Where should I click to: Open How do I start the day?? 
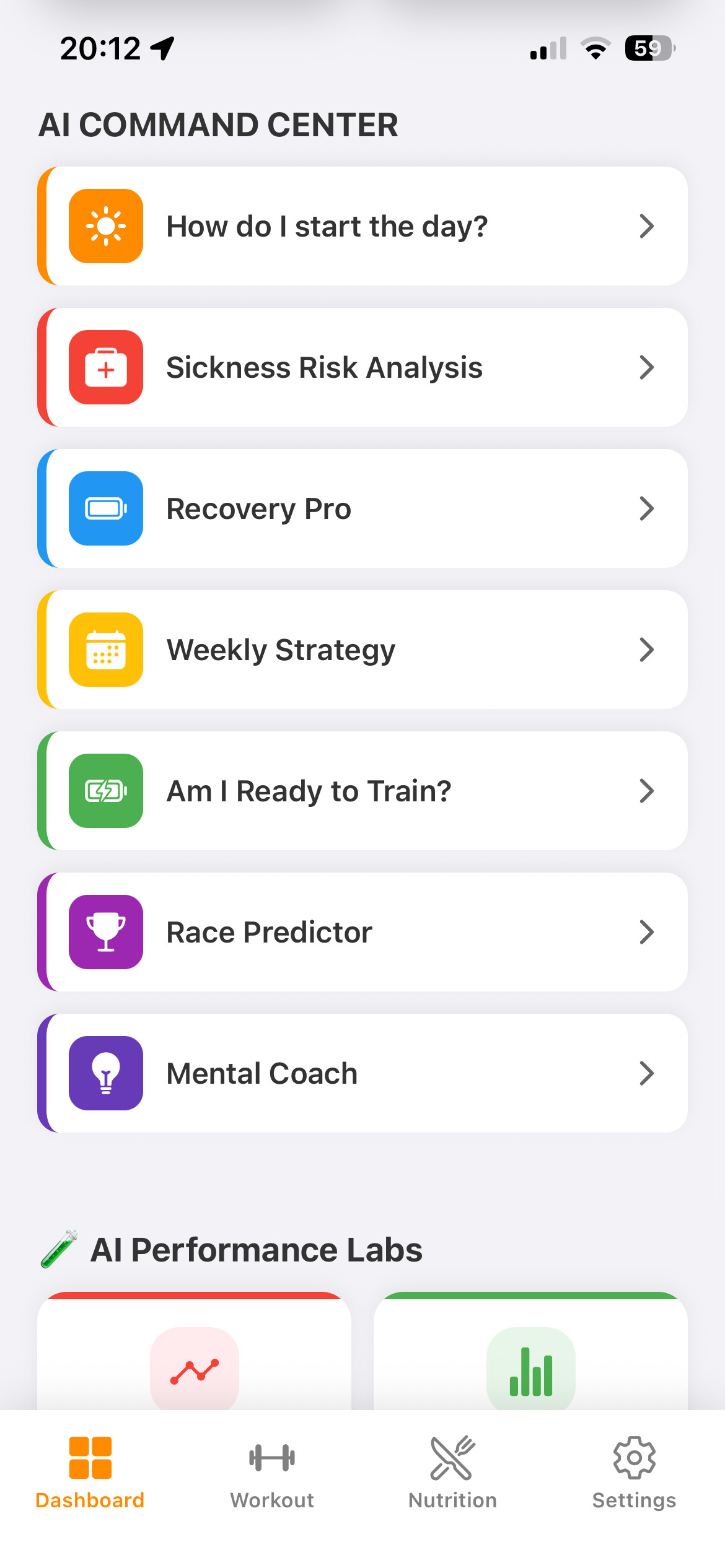point(362,226)
